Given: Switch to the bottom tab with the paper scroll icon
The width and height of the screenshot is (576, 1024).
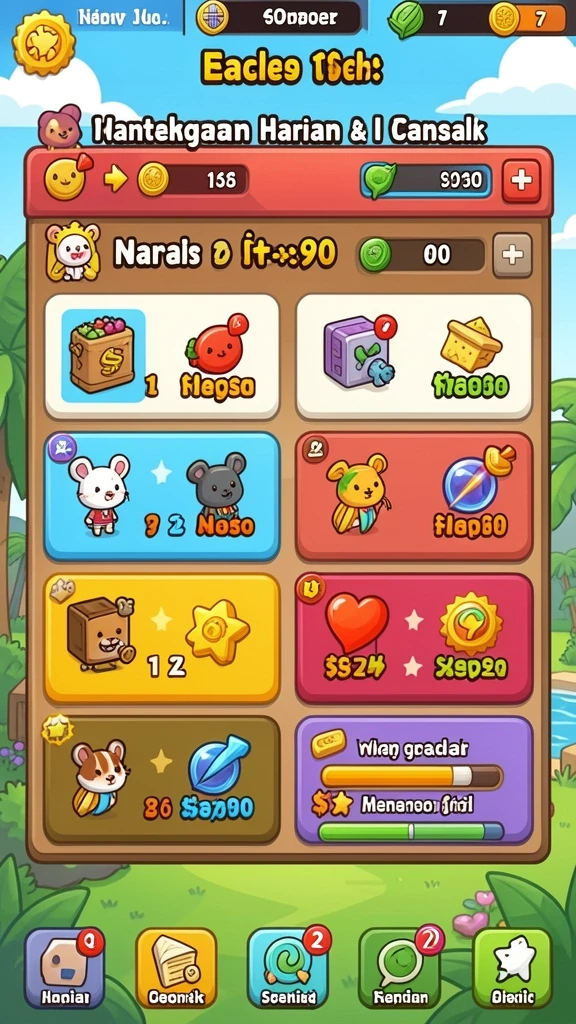Looking at the screenshot, I should click(x=176, y=968).
